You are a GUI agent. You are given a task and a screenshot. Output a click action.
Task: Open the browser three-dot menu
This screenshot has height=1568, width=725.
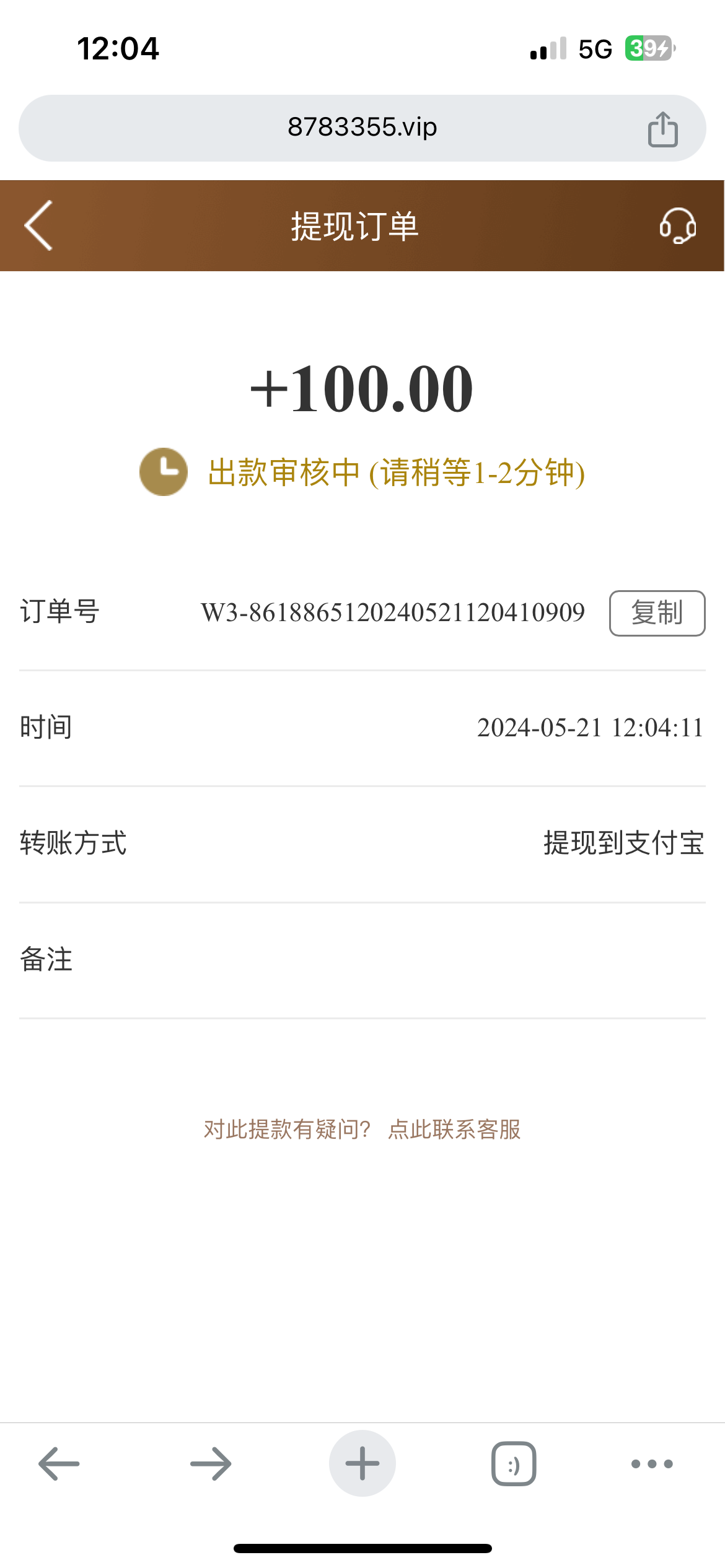[x=652, y=1464]
